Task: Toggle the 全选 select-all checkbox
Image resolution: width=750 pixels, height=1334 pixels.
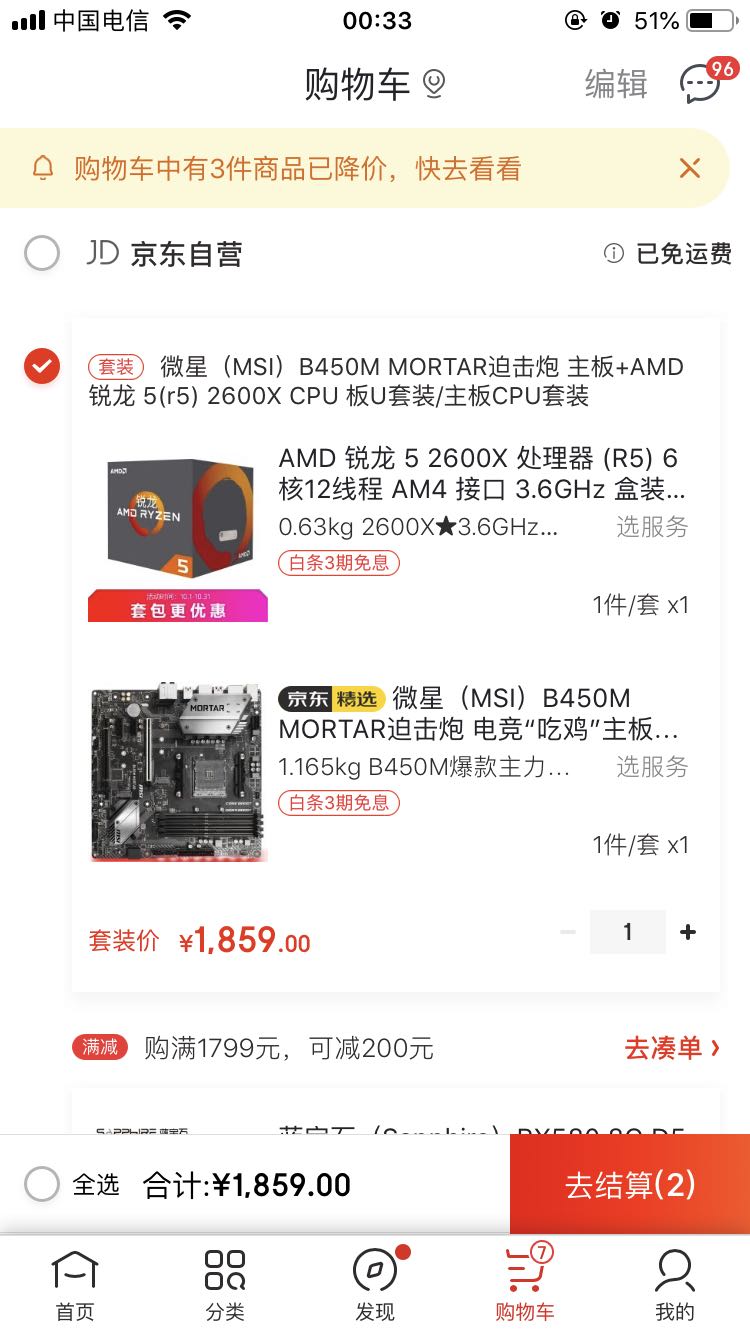Action: point(42,1185)
